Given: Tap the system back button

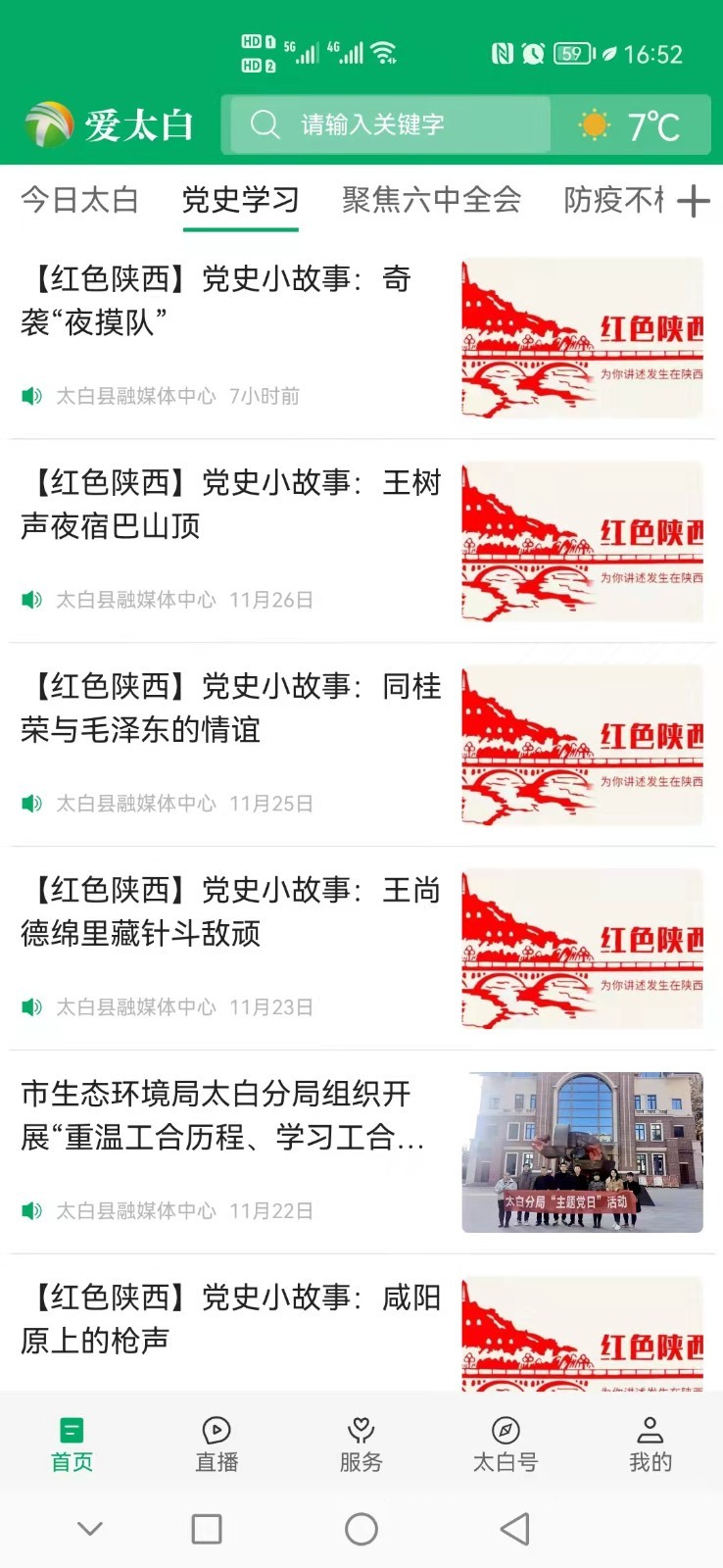Looking at the screenshot, I should pyautogui.click(x=514, y=1529).
